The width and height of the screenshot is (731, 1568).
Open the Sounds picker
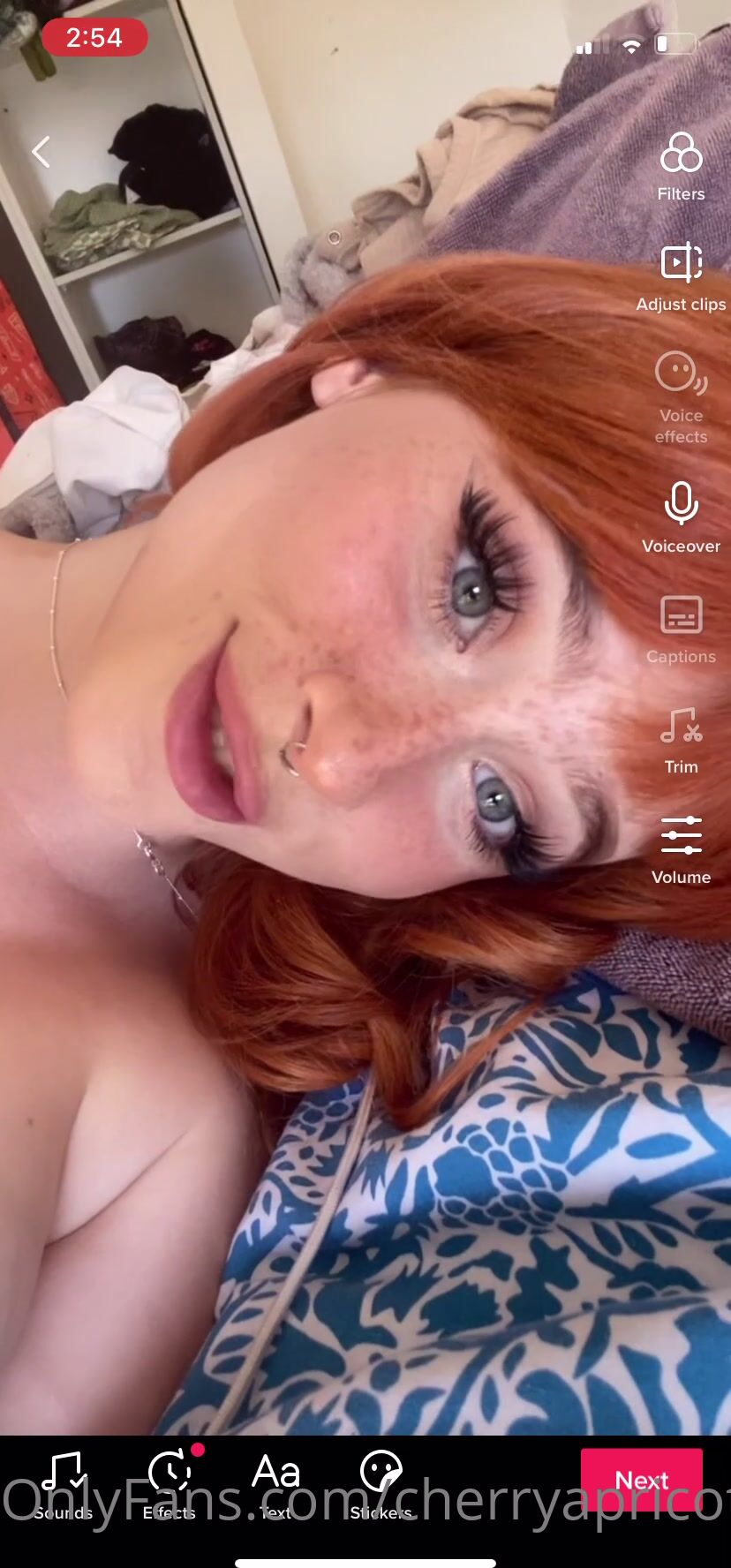[64, 1485]
